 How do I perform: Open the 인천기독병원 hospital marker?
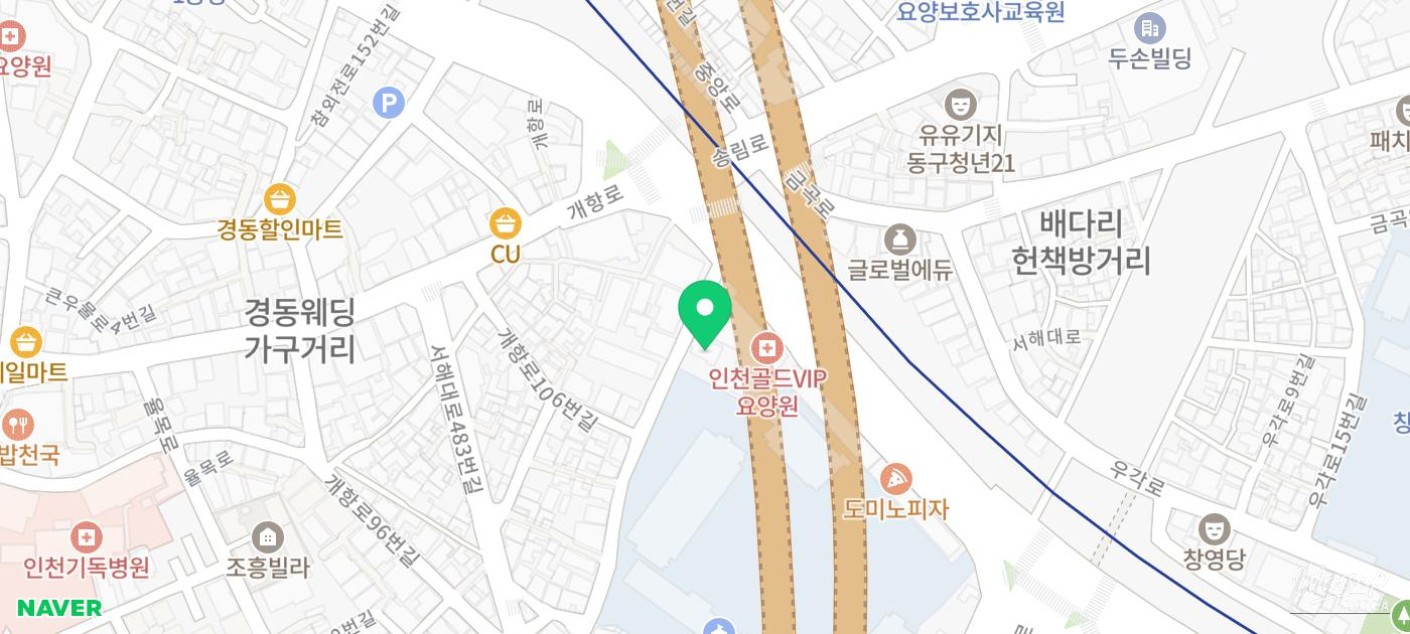[x=87, y=537]
